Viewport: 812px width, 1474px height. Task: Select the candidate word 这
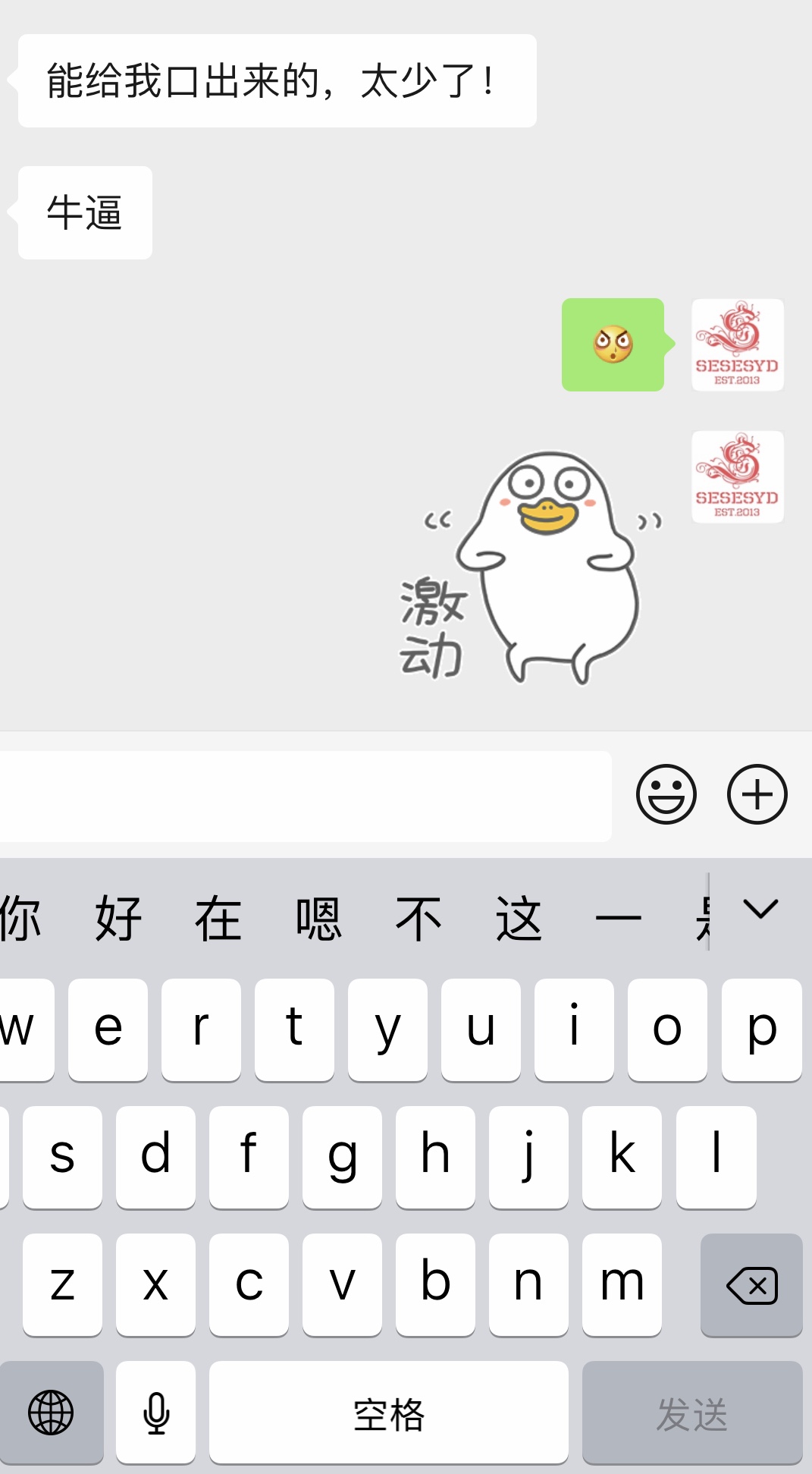pyautogui.click(x=519, y=919)
